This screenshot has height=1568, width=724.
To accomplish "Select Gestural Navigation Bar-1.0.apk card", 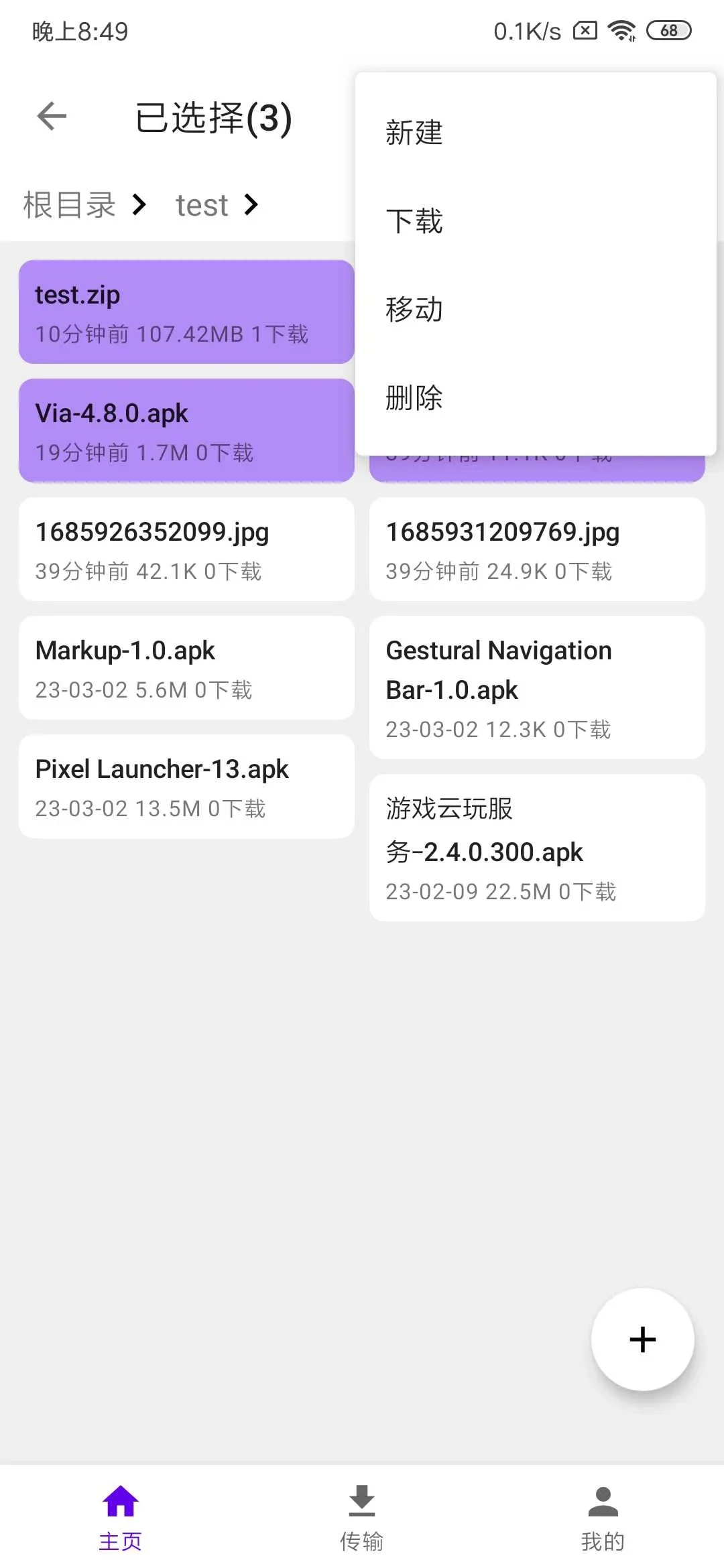I will [x=537, y=688].
